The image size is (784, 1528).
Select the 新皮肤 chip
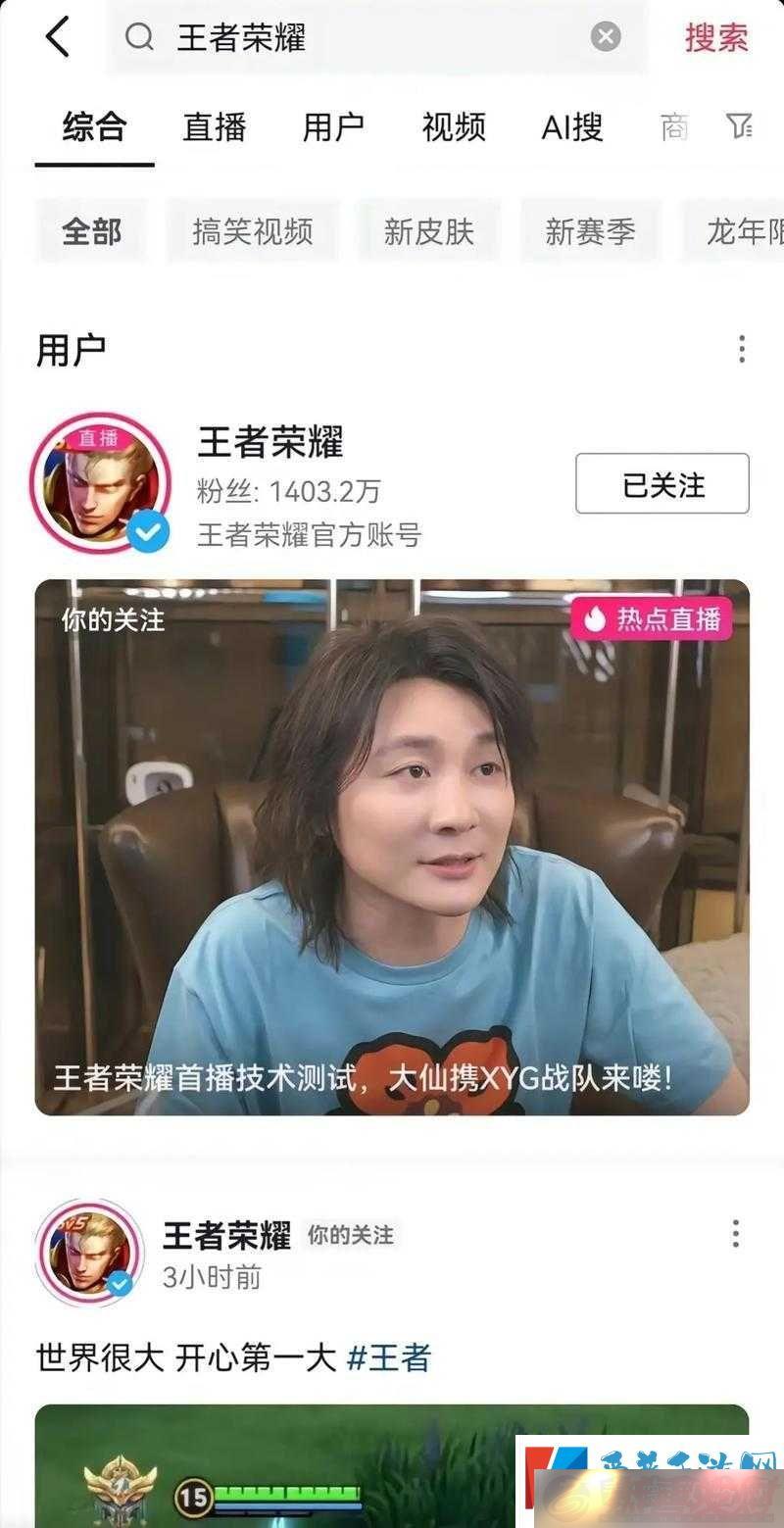(428, 232)
